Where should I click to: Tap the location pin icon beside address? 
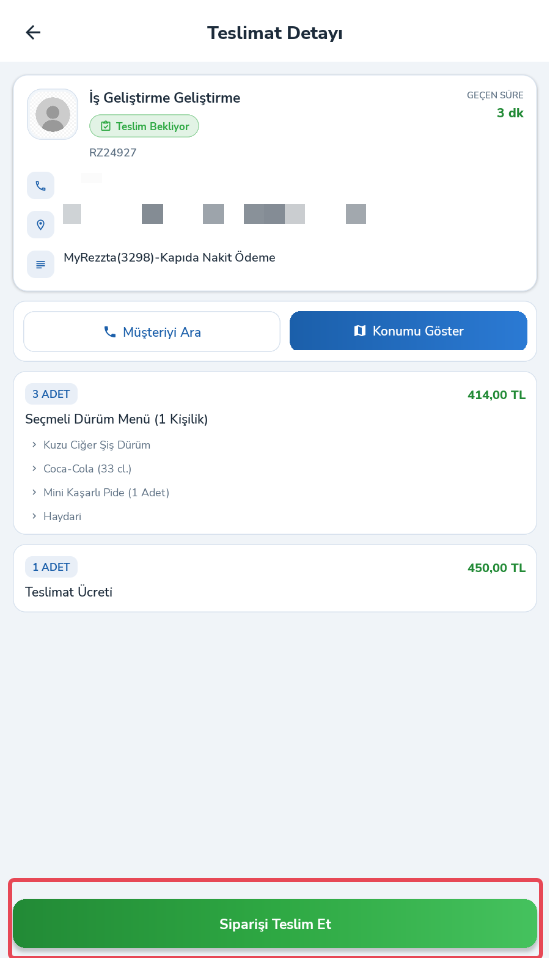[x=40, y=225]
